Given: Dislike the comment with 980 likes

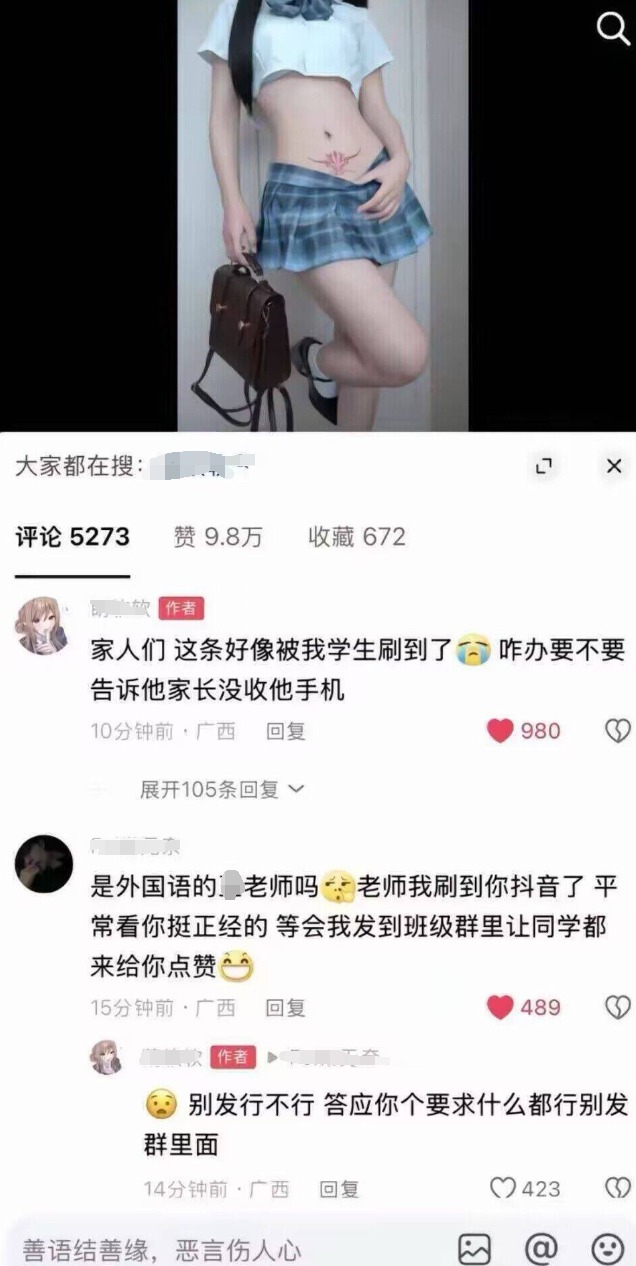Looking at the screenshot, I should [x=617, y=731].
